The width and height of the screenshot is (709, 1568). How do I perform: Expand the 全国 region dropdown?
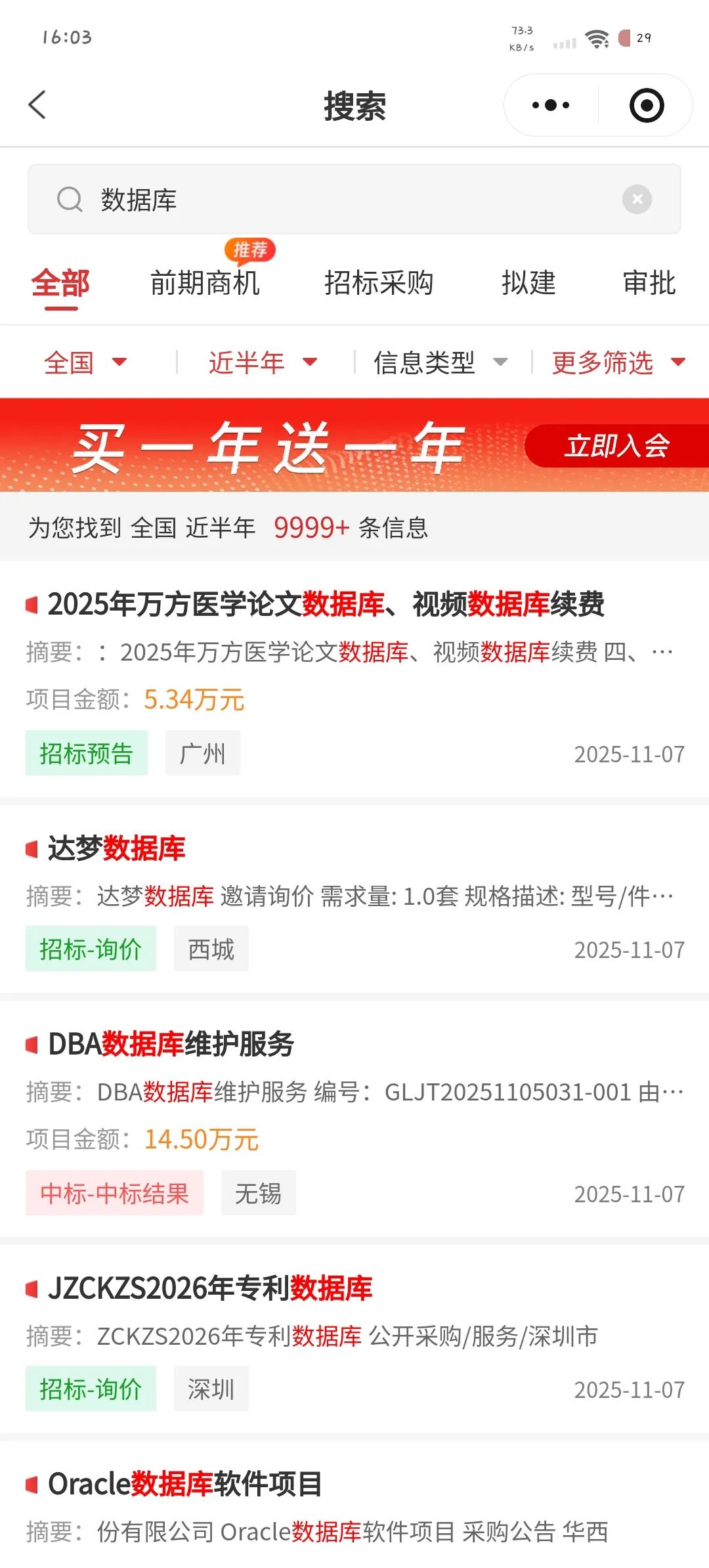(85, 362)
